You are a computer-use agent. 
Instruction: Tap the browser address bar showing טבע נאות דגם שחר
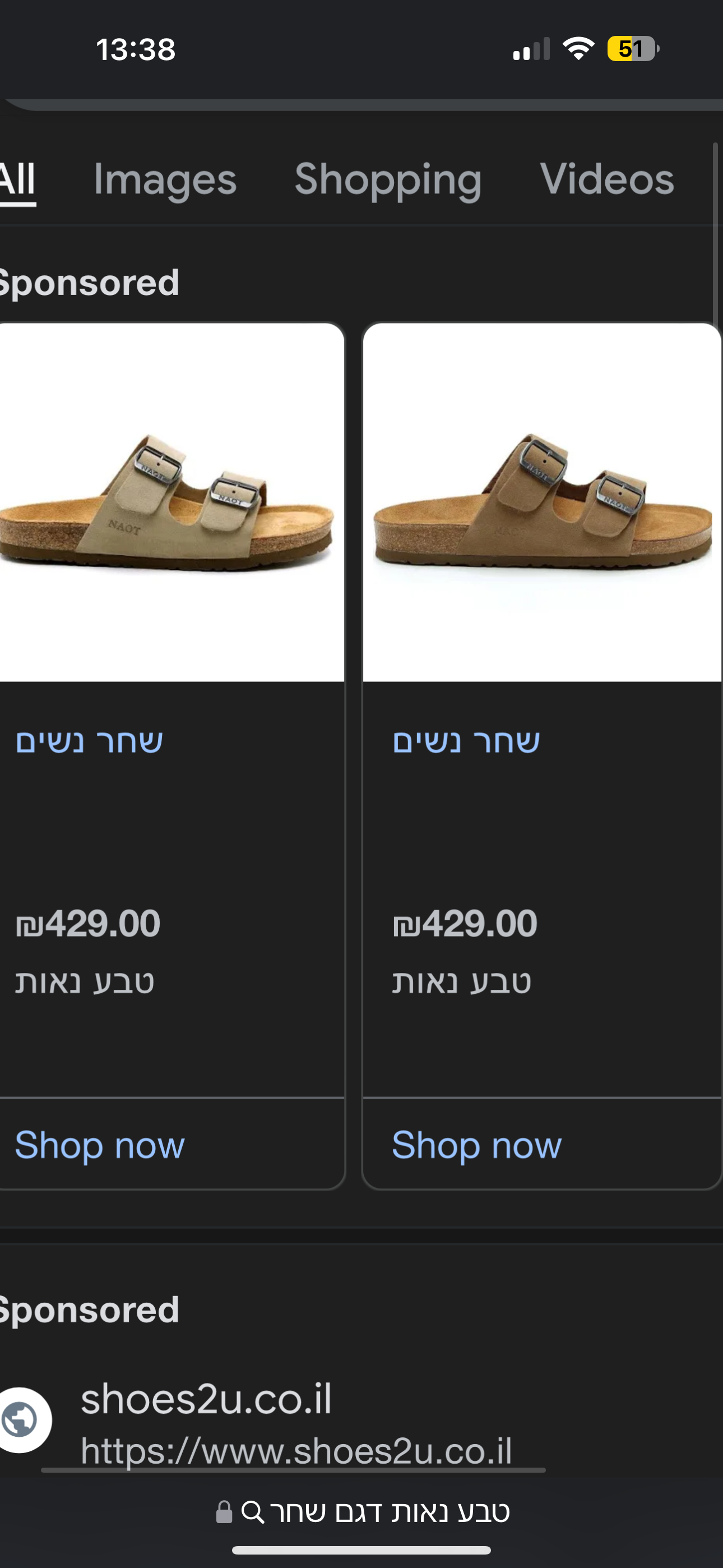pyautogui.click(x=361, y=1512)
